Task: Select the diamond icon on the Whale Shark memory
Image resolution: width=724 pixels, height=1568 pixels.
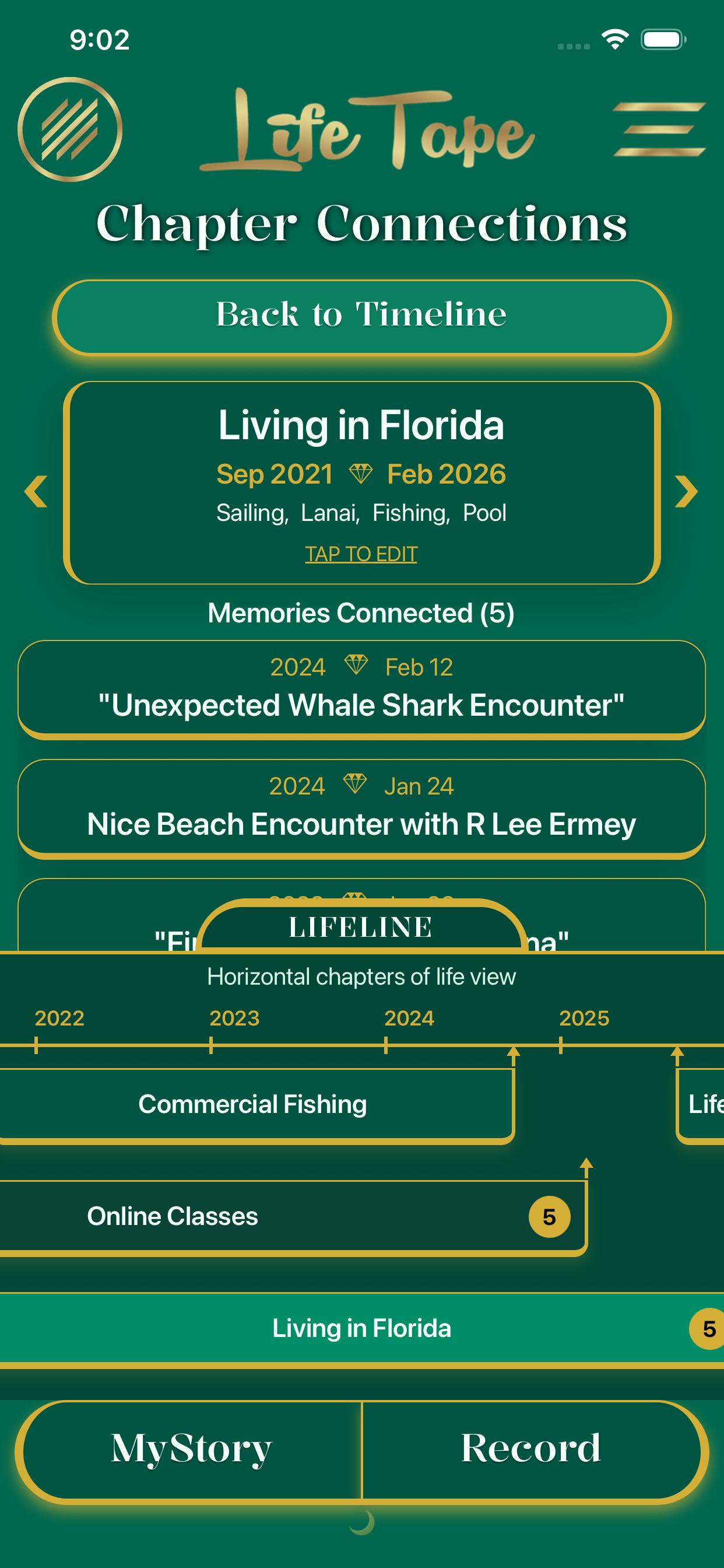Action: 356,666
